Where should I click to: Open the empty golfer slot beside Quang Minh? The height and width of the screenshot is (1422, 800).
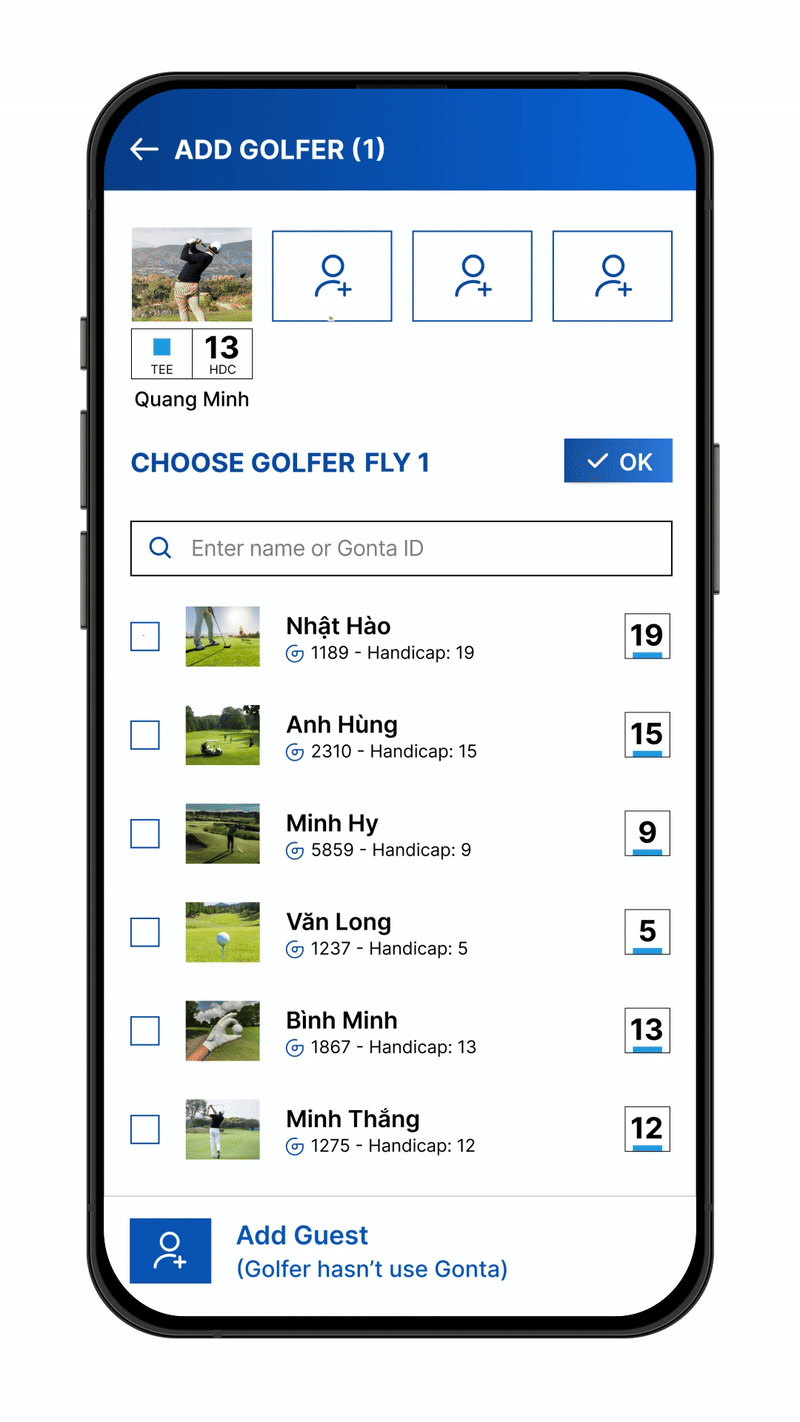(332, 276)
